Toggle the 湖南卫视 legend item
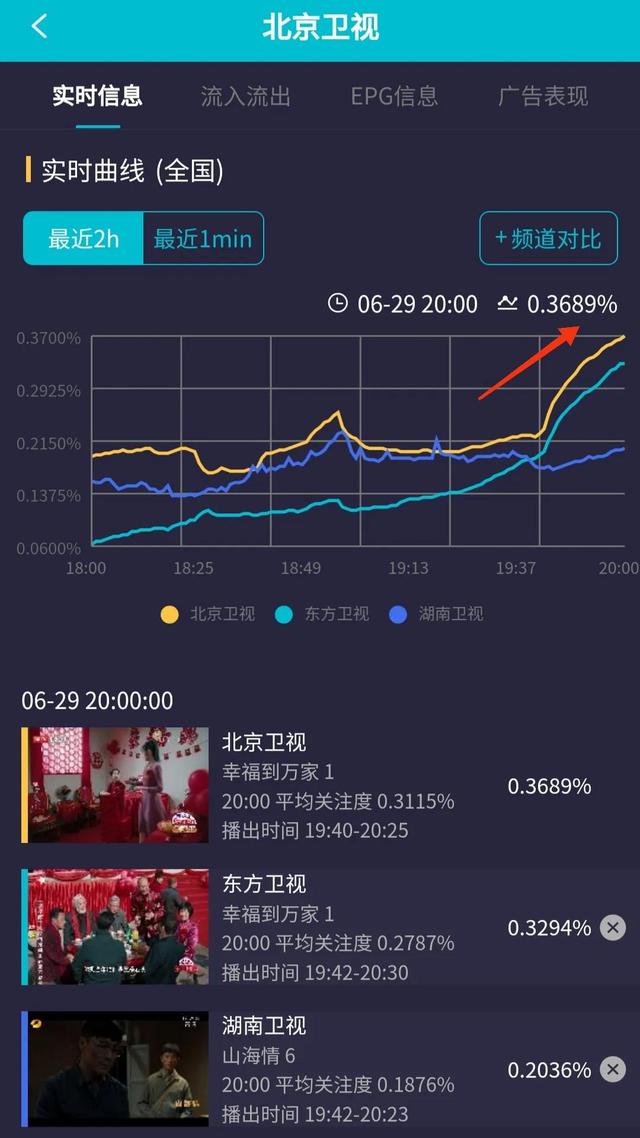The height and width of the screenshot is (1138, 640). [x=436, y=614]
